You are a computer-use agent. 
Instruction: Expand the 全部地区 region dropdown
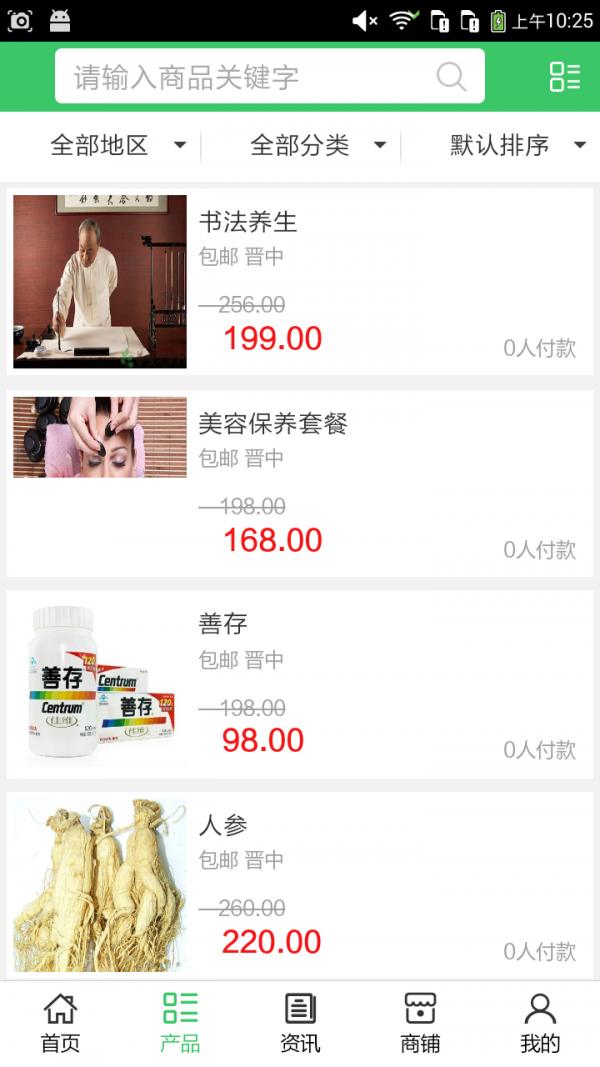click(x=118, y=146)
